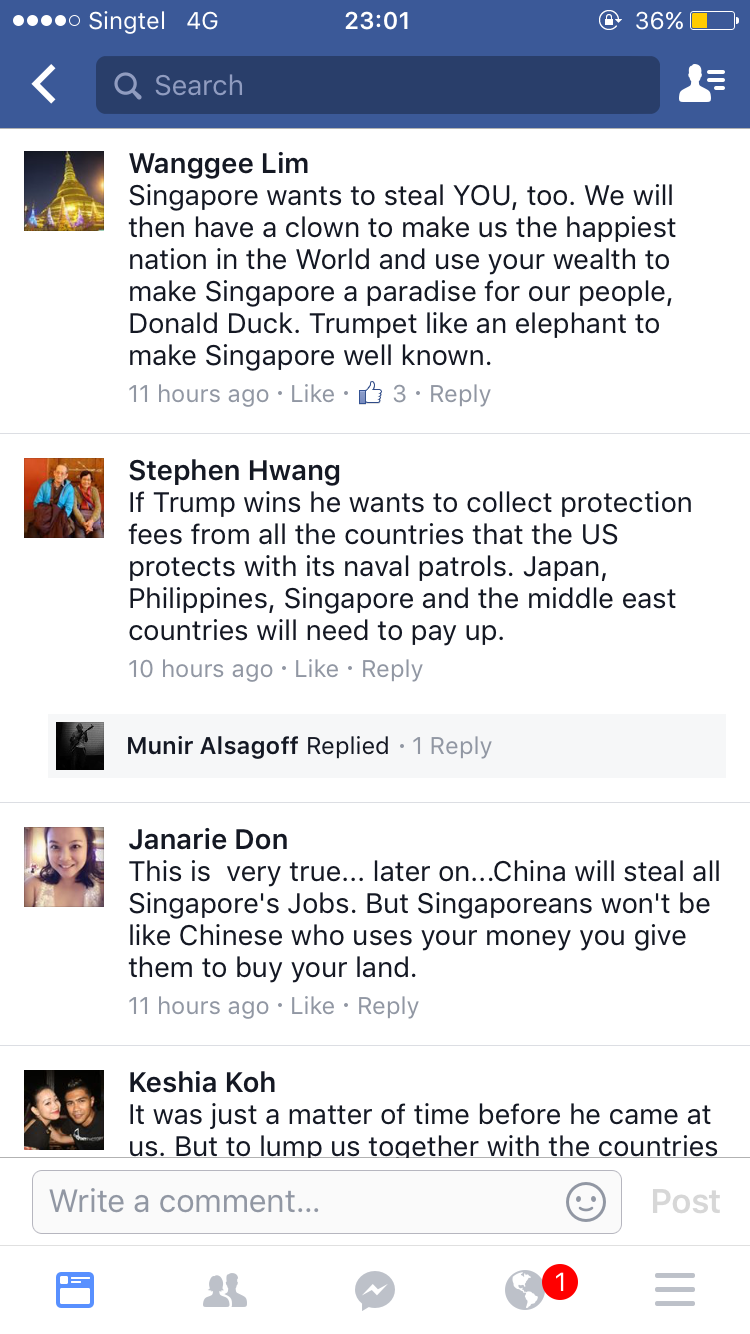Open the emoji smiley picker
750x1334 pixels.
(586, 1201)
